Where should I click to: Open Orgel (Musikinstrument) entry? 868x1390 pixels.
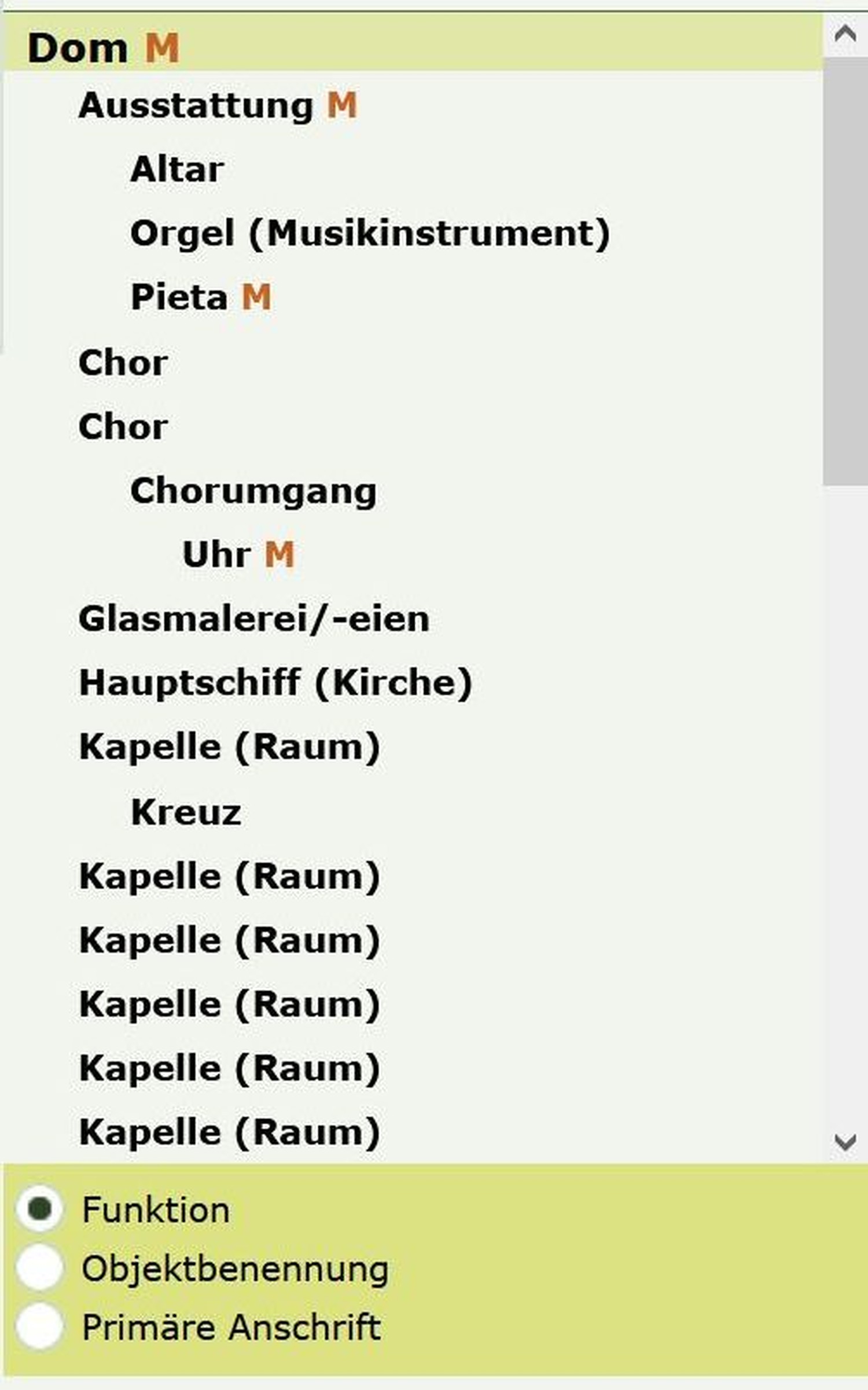tap(370, 233)
